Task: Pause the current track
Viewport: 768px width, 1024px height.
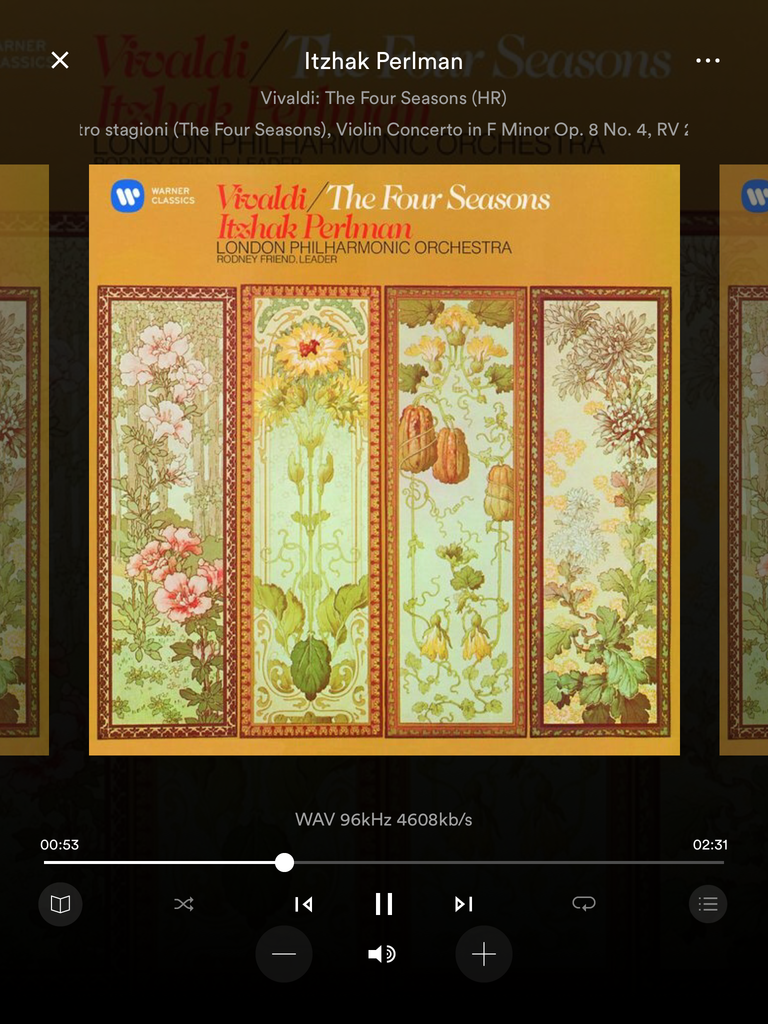Action: (x=384, y=904)
